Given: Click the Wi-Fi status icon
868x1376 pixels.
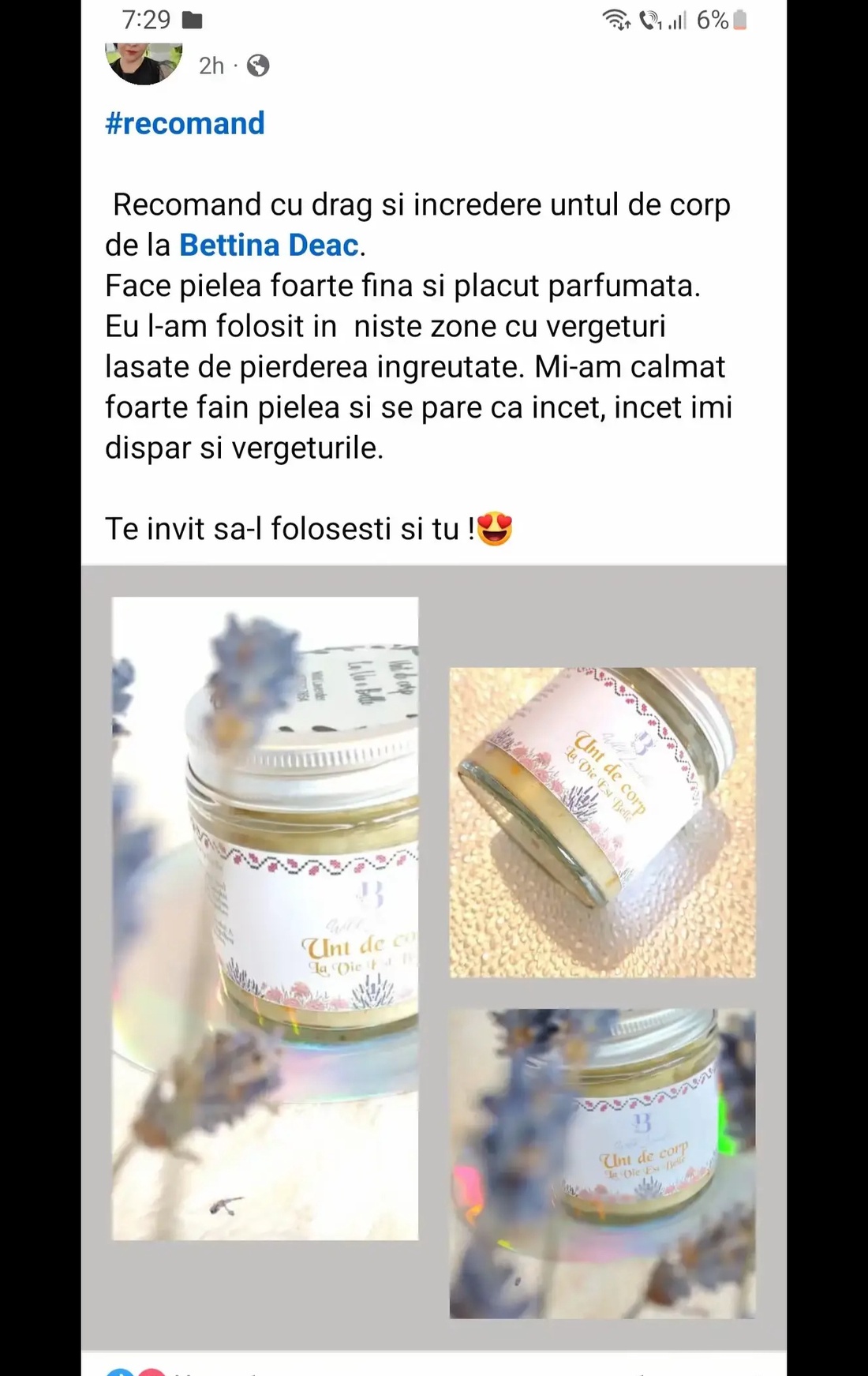Looking at the screenshot, I should point(617,20).
